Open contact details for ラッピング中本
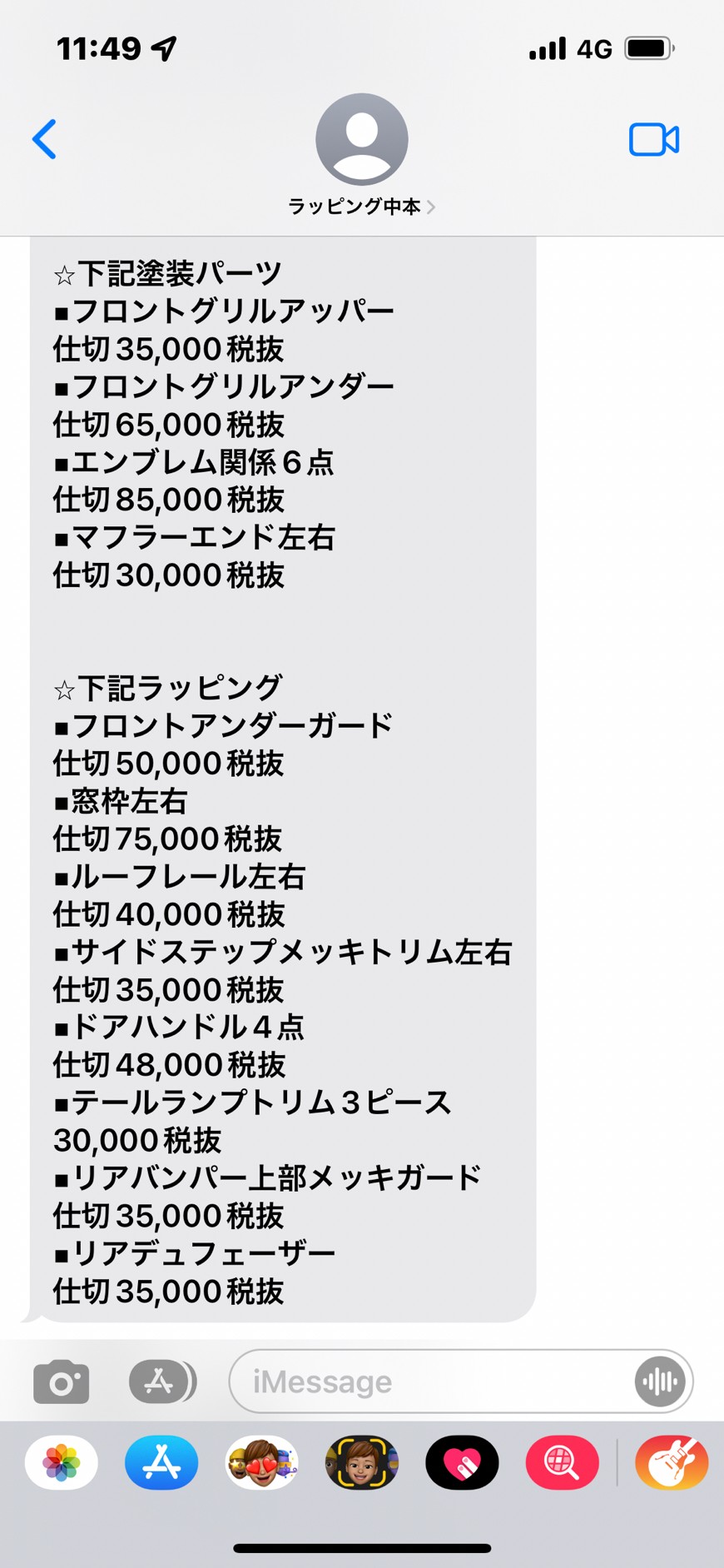This screenshot has height=1568, width=724. [361, 155]
